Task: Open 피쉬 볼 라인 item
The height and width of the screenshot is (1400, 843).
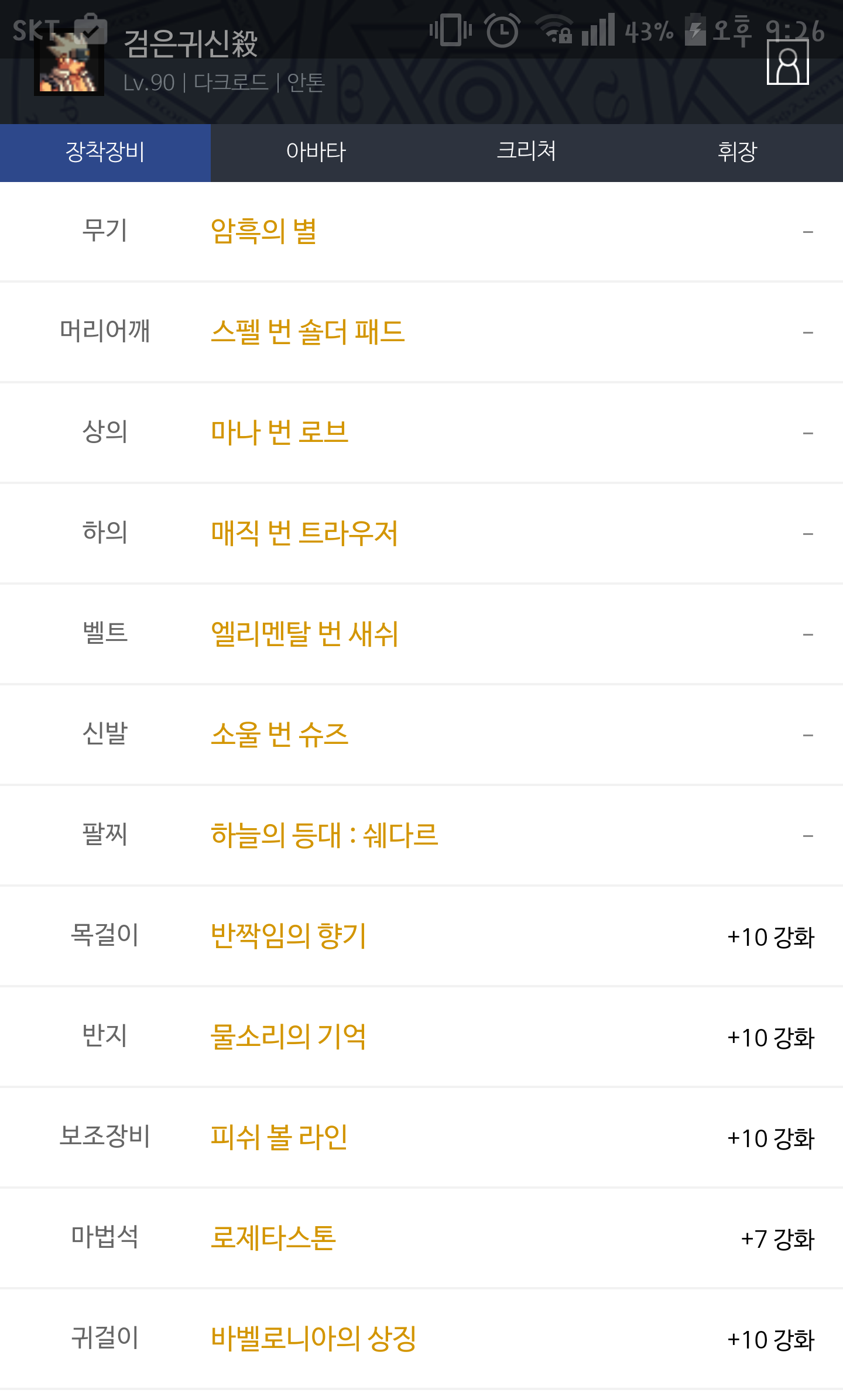Action: [x=280, y=1137]
